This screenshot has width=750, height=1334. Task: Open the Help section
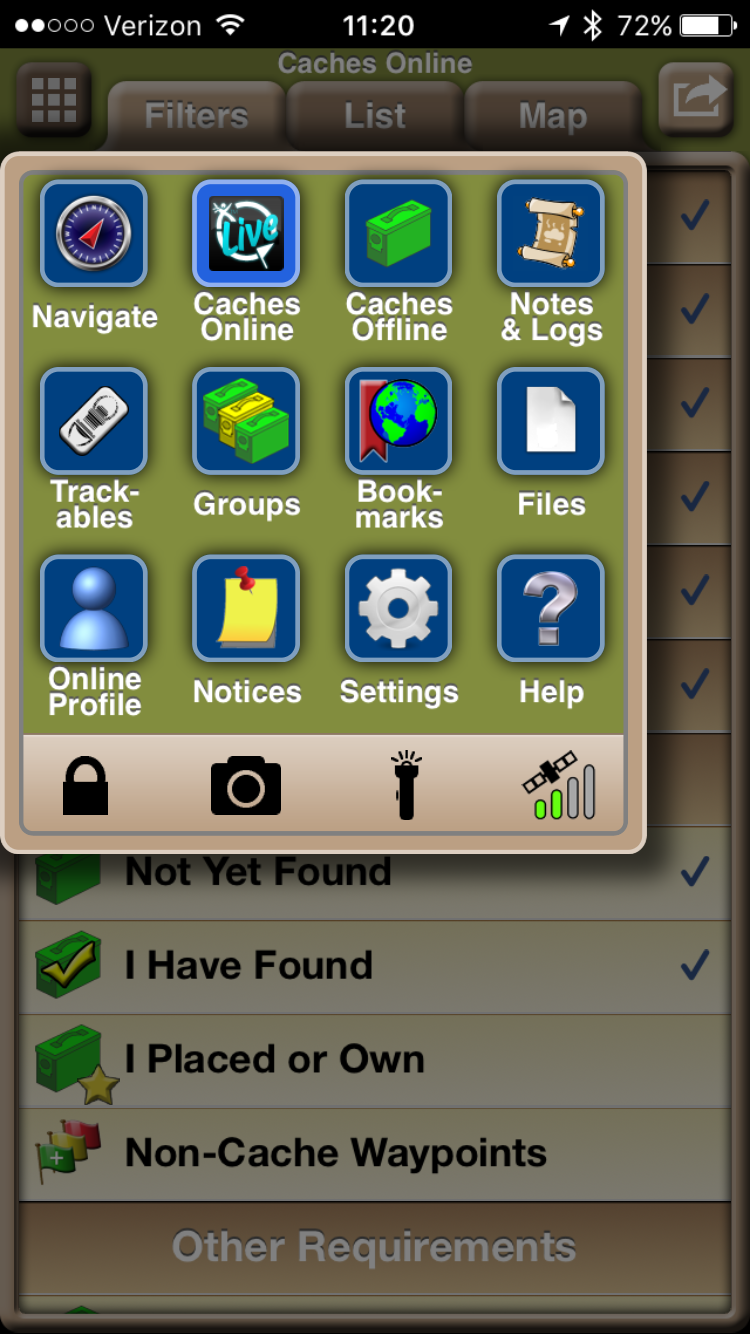point(551,609)
